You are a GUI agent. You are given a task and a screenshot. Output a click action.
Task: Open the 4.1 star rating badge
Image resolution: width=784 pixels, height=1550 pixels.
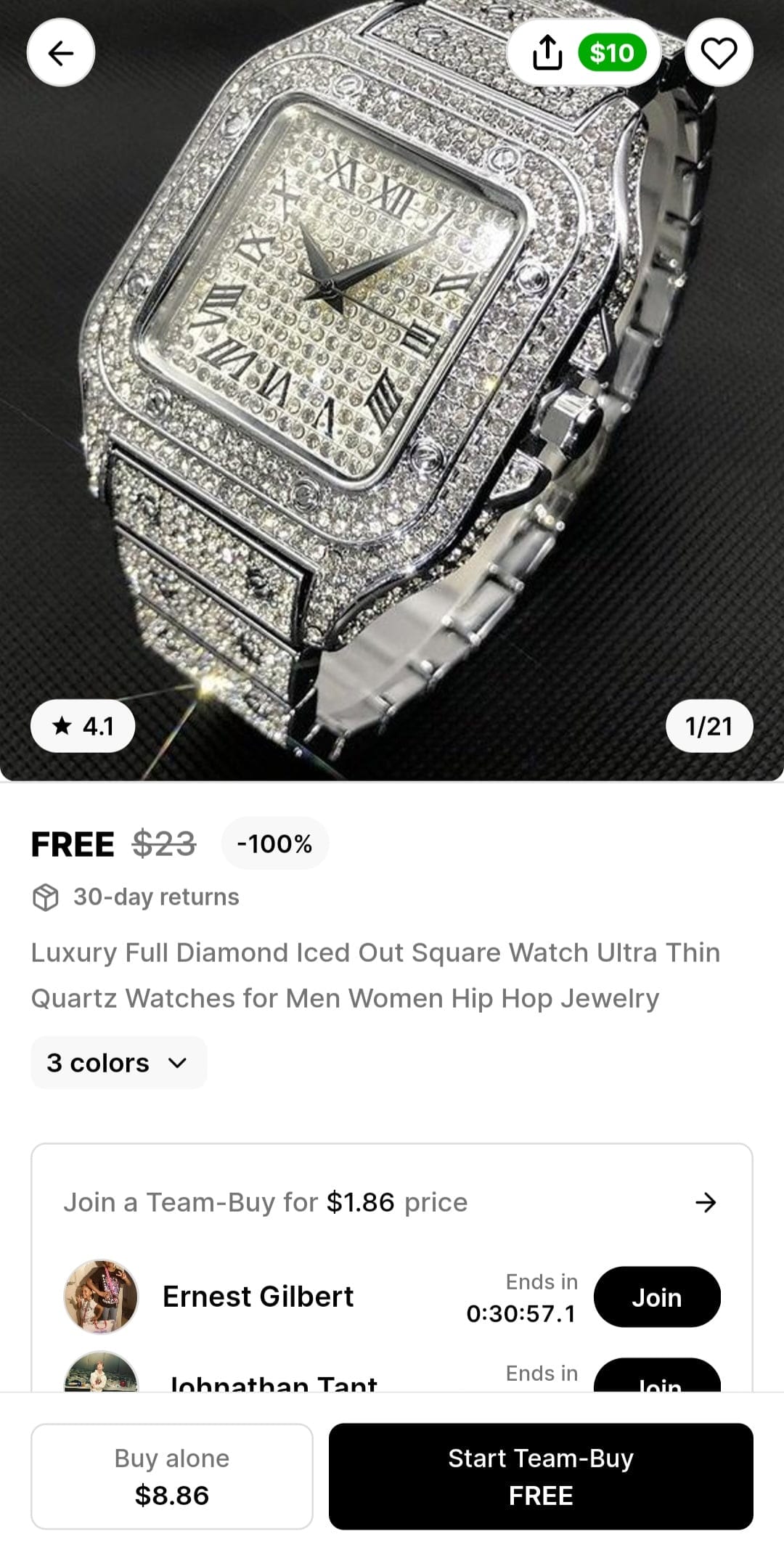pyautogui.click(x=83, y=726)
